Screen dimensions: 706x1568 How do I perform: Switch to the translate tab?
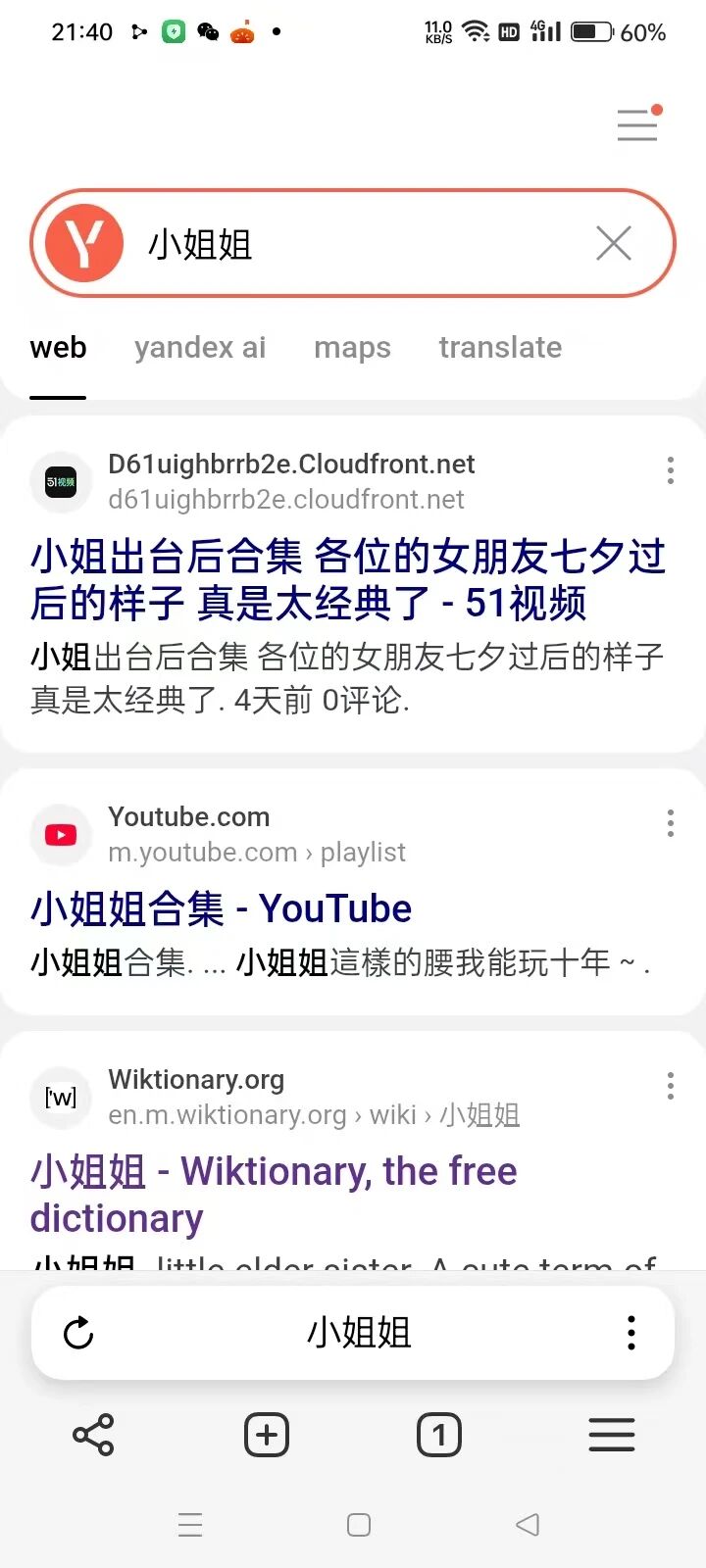point(500,348)
